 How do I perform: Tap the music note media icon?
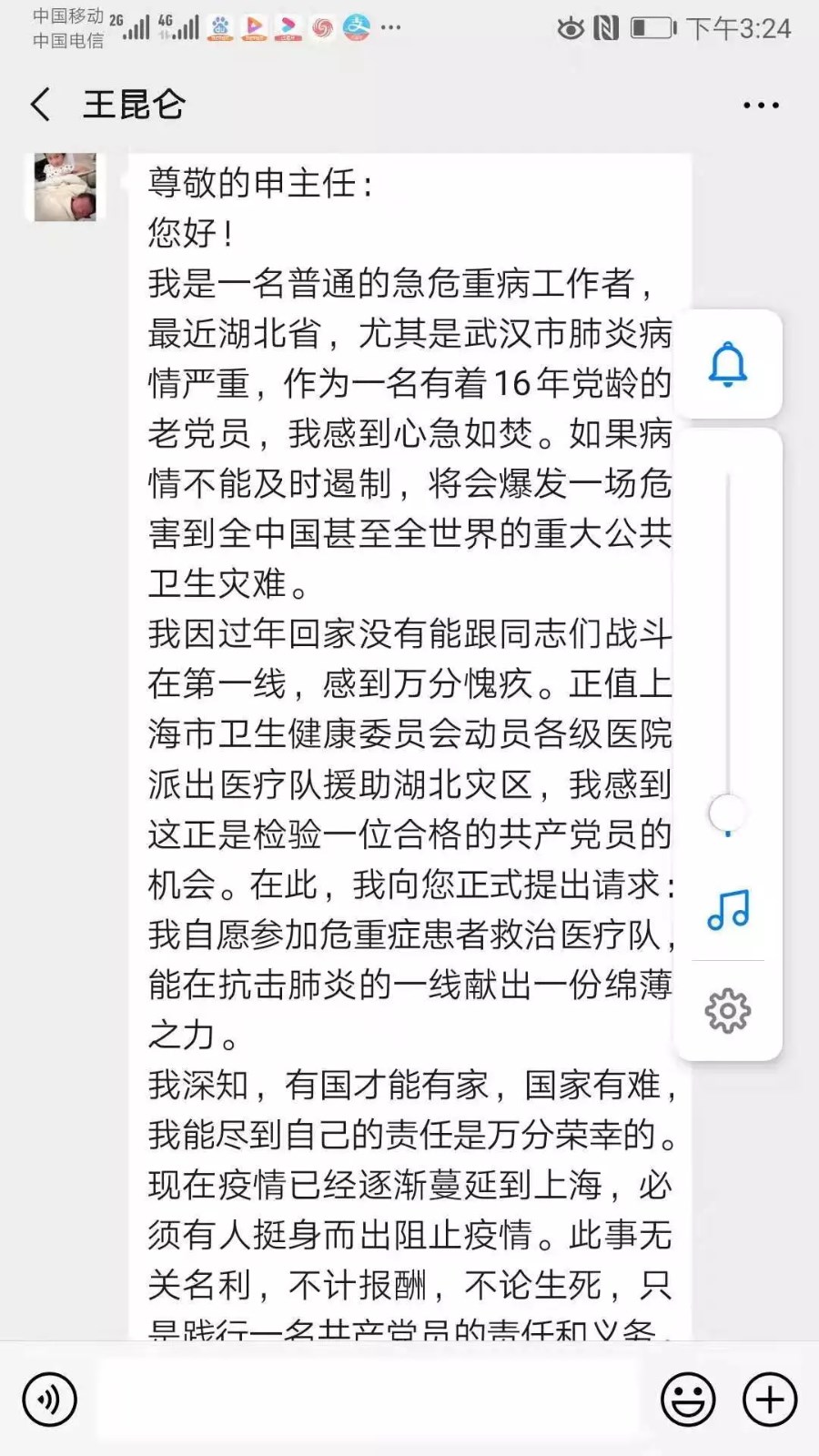pyautogui.click(x=728, y=909)
